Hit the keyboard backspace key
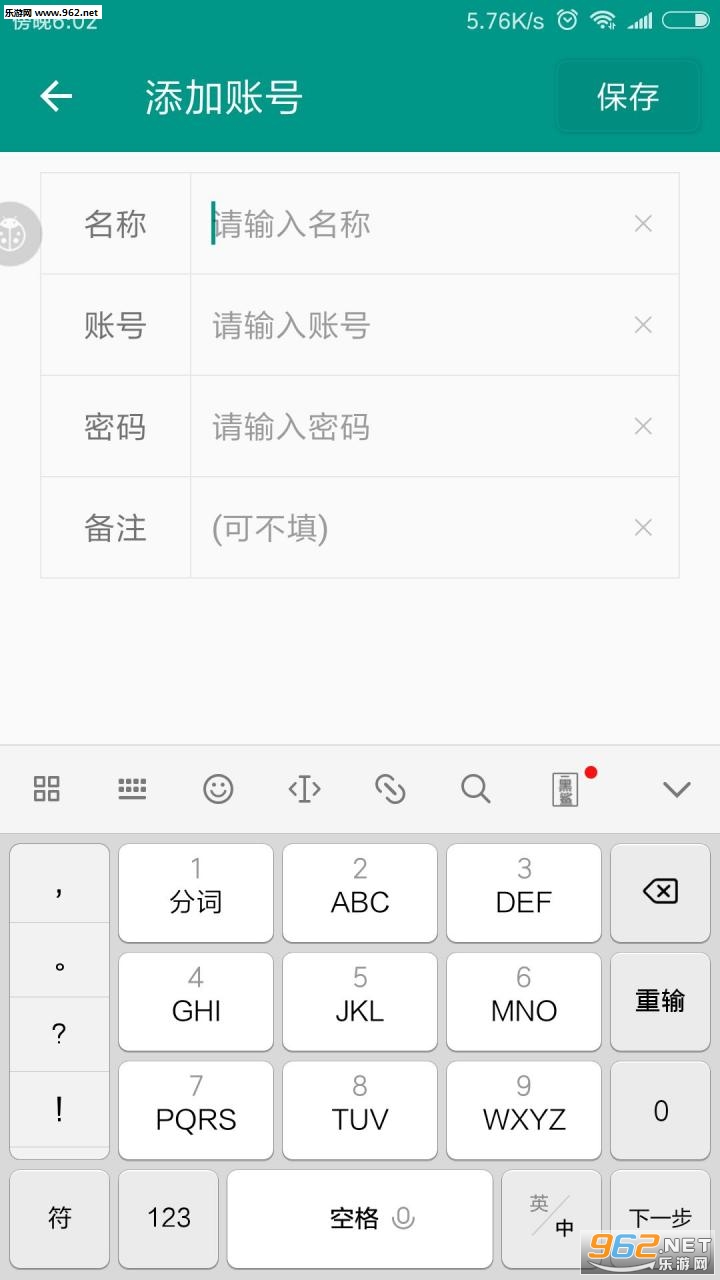This screenshot has height=1280, width=720. coord(660,891)
